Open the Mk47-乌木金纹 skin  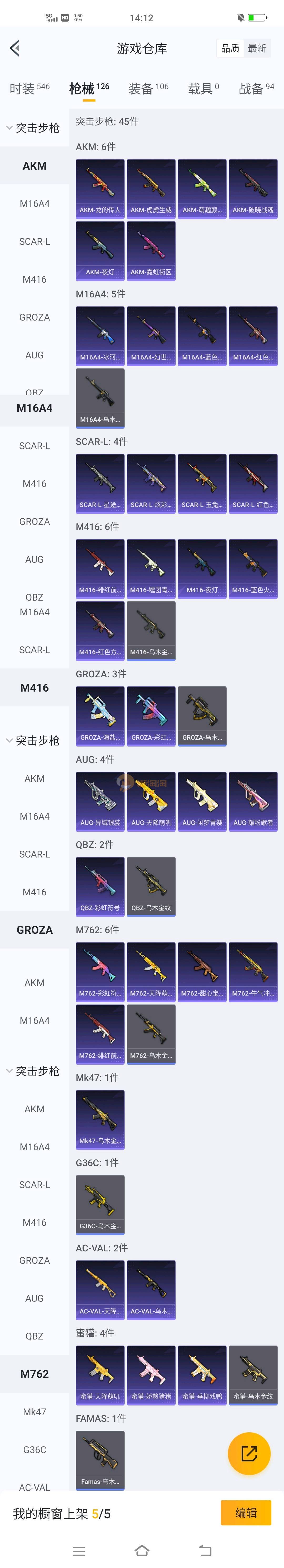pos(100,1119)
